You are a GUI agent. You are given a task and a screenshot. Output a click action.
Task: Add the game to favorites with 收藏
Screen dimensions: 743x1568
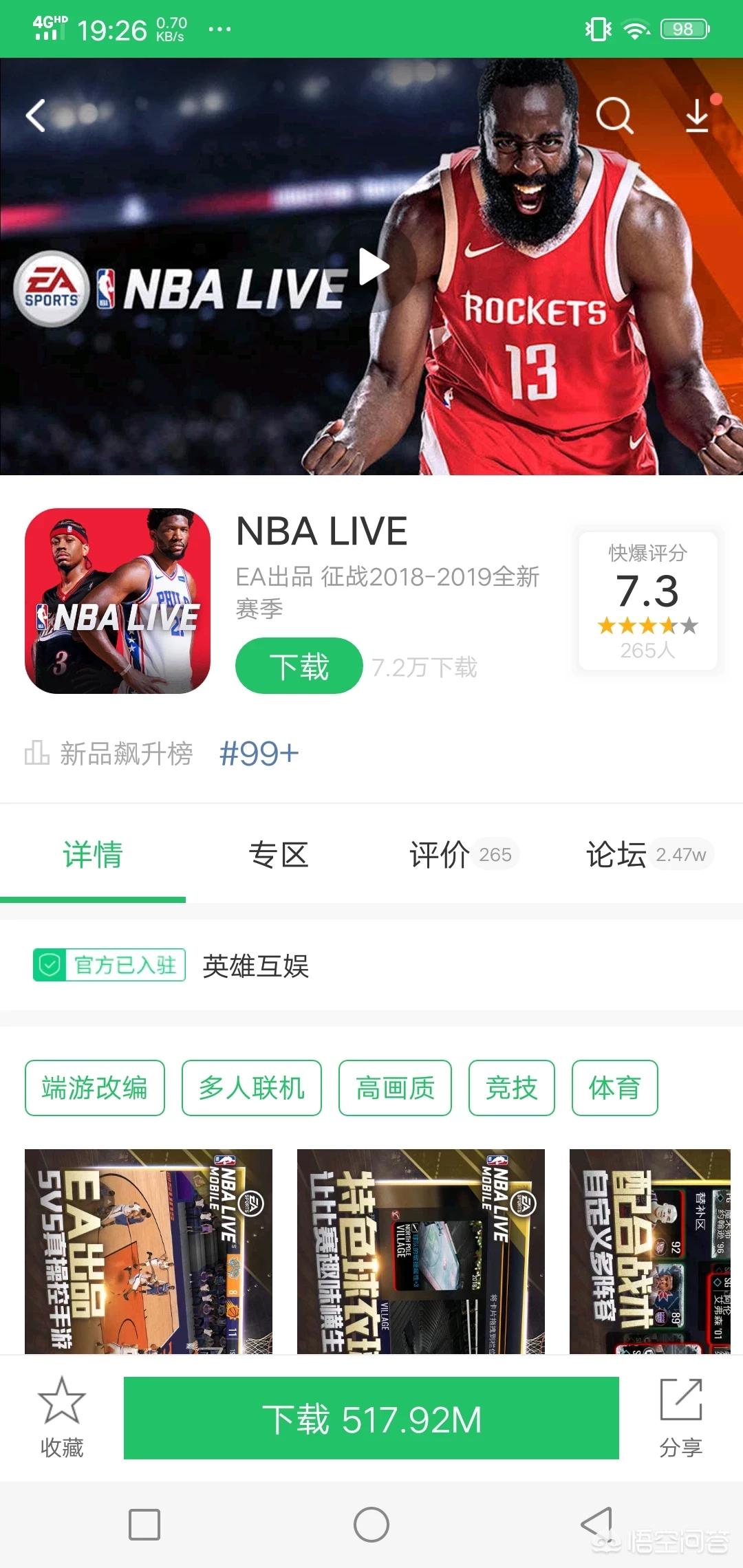coord(62,1417)
